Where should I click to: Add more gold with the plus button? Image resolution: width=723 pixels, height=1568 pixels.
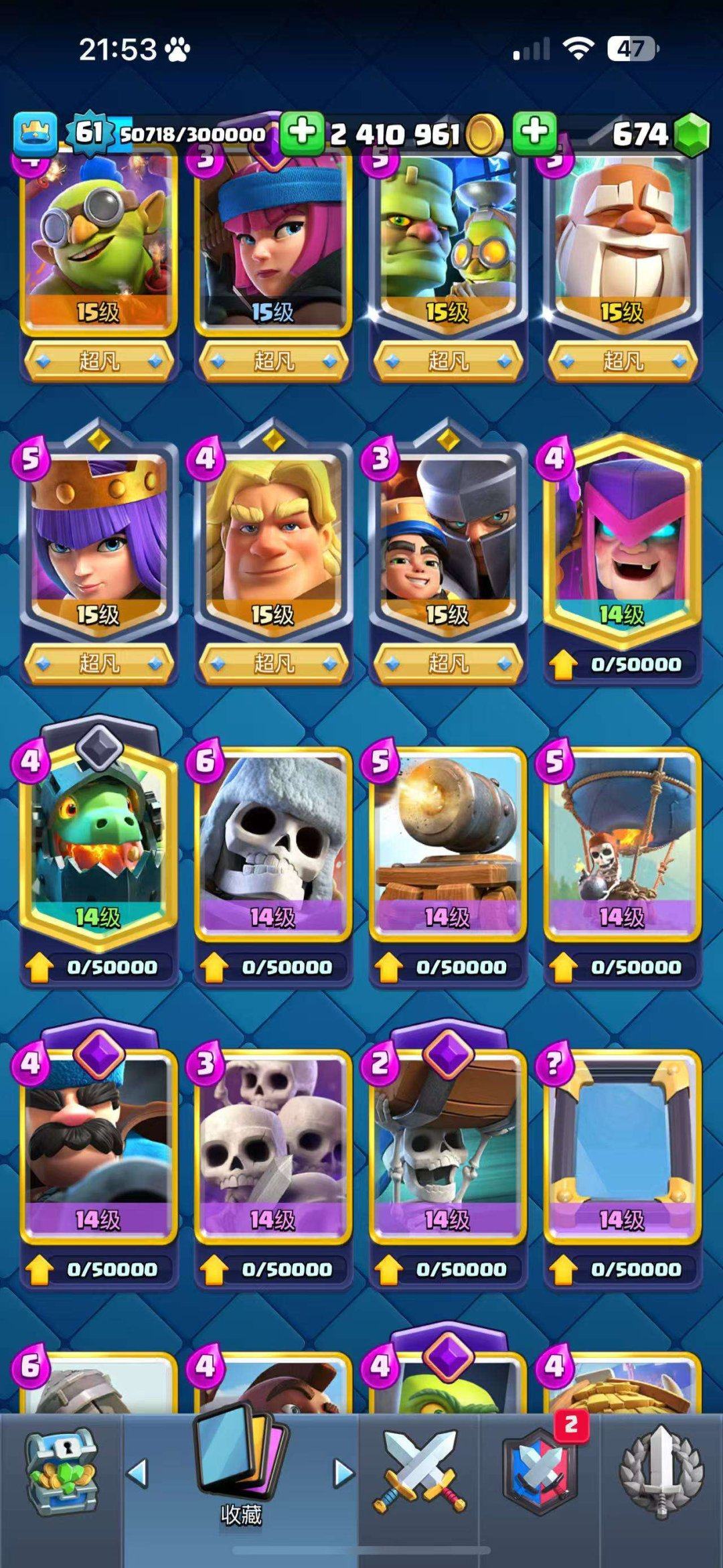(302, 131)
